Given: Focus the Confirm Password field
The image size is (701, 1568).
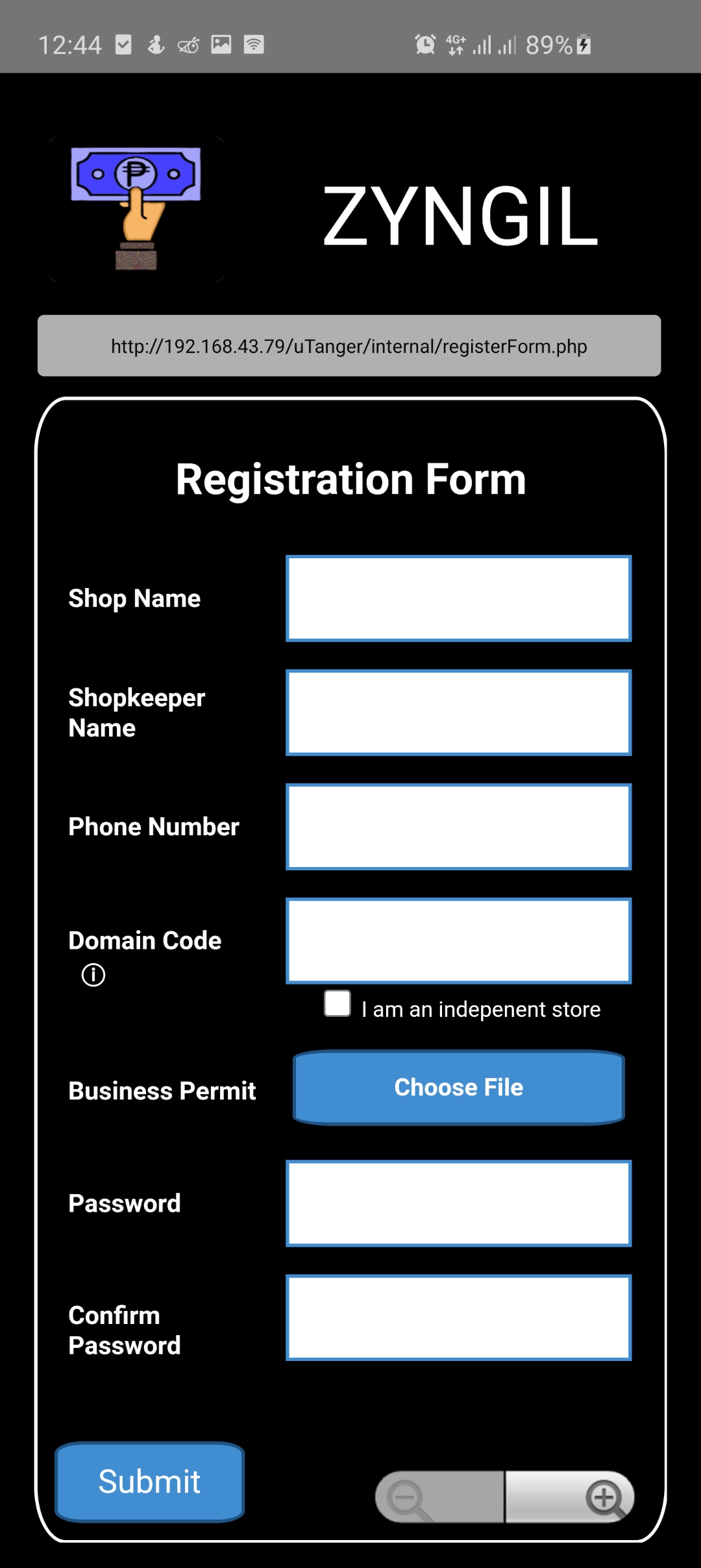Looking at the screenshot, I should [x=458, y=1317].
